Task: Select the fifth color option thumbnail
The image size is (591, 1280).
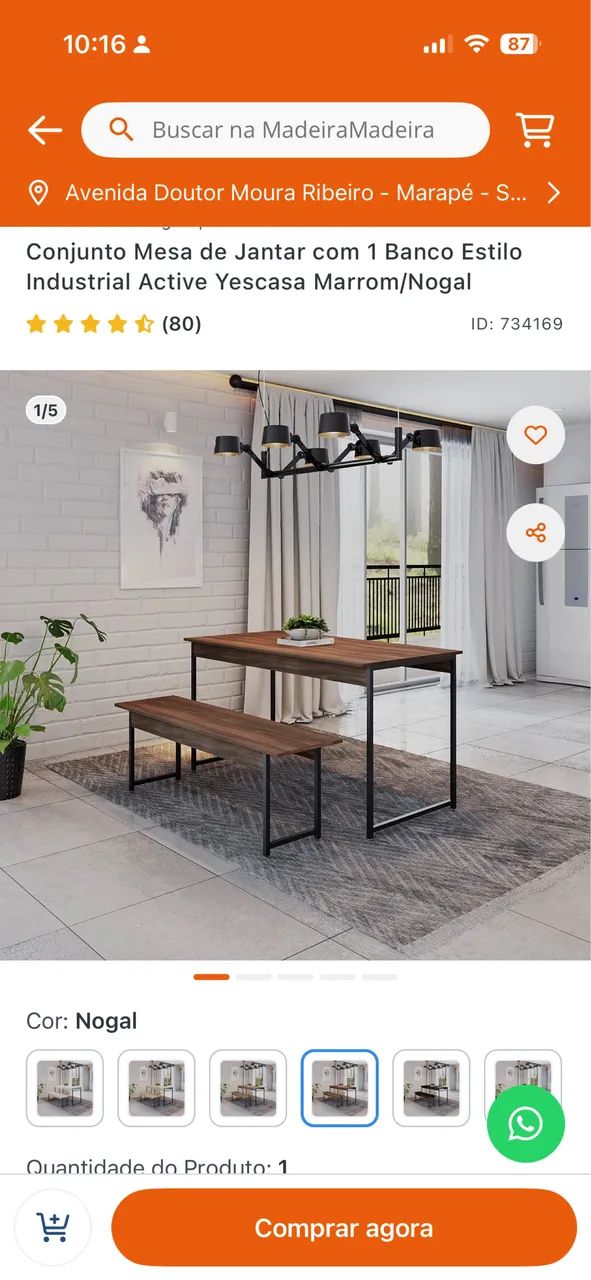Action: [x=431, y=1088]
